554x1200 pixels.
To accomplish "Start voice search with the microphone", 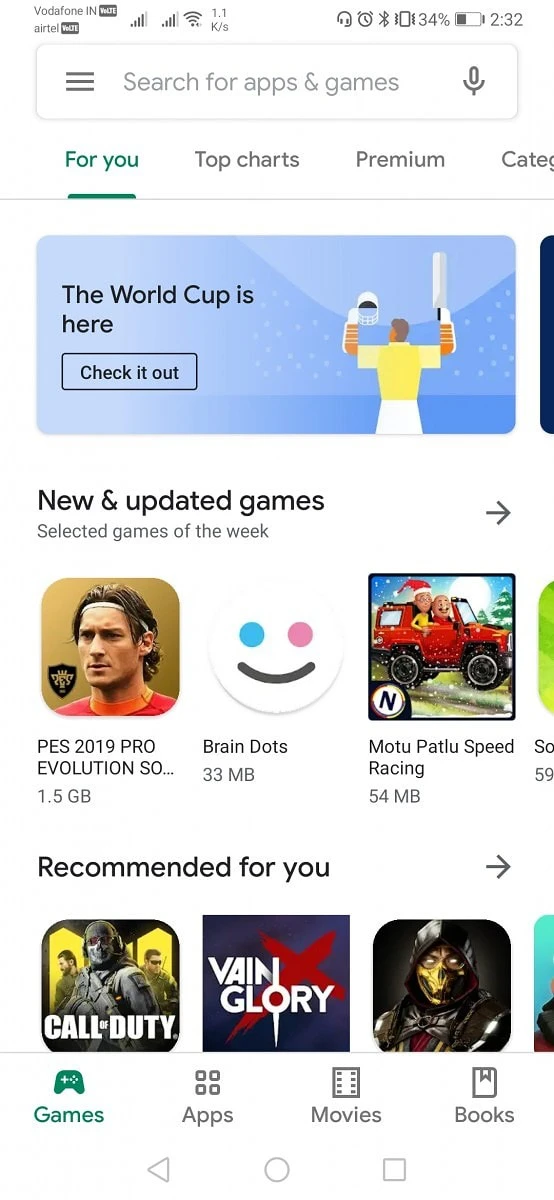I will (474, 82).
